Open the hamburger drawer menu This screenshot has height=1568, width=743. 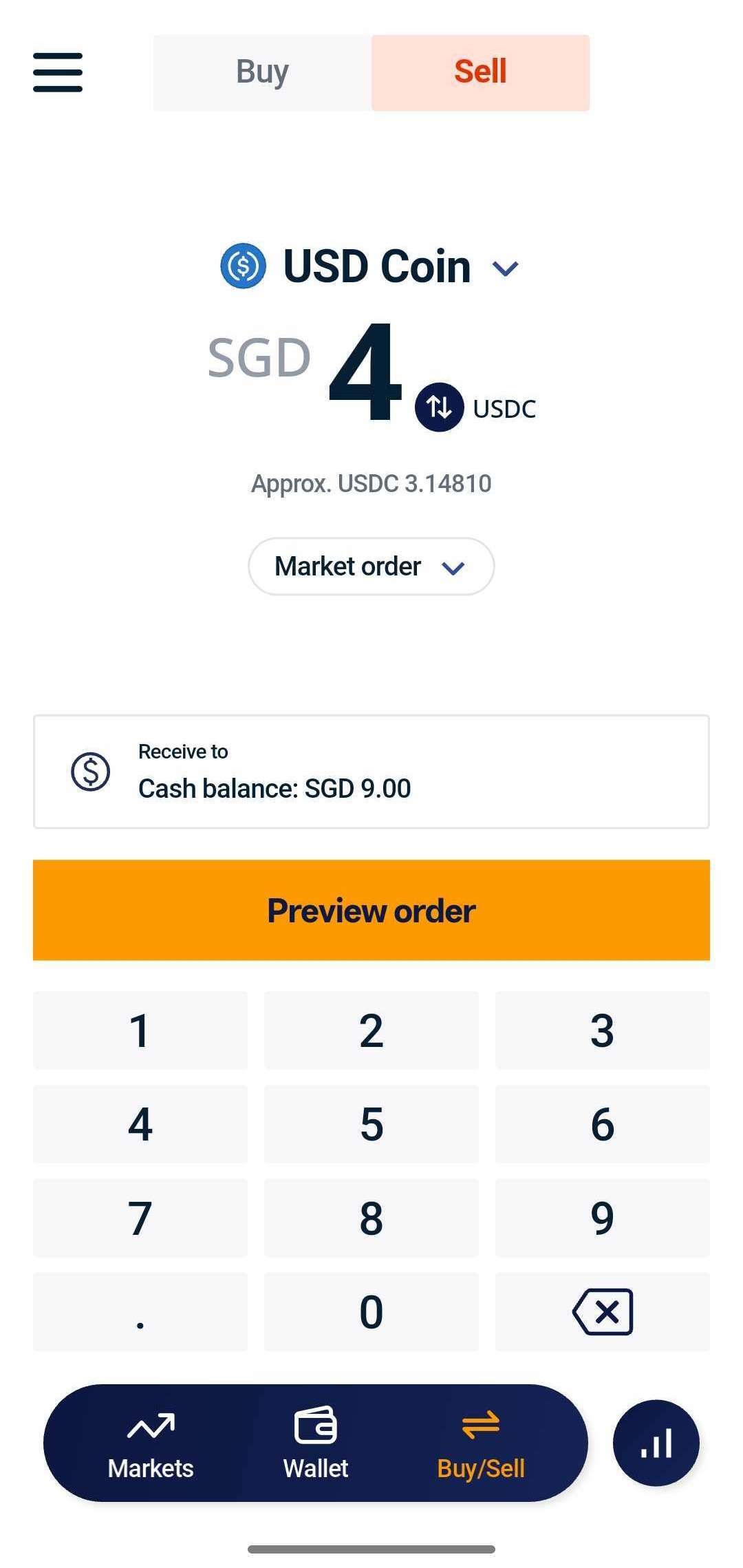(58, 72)
